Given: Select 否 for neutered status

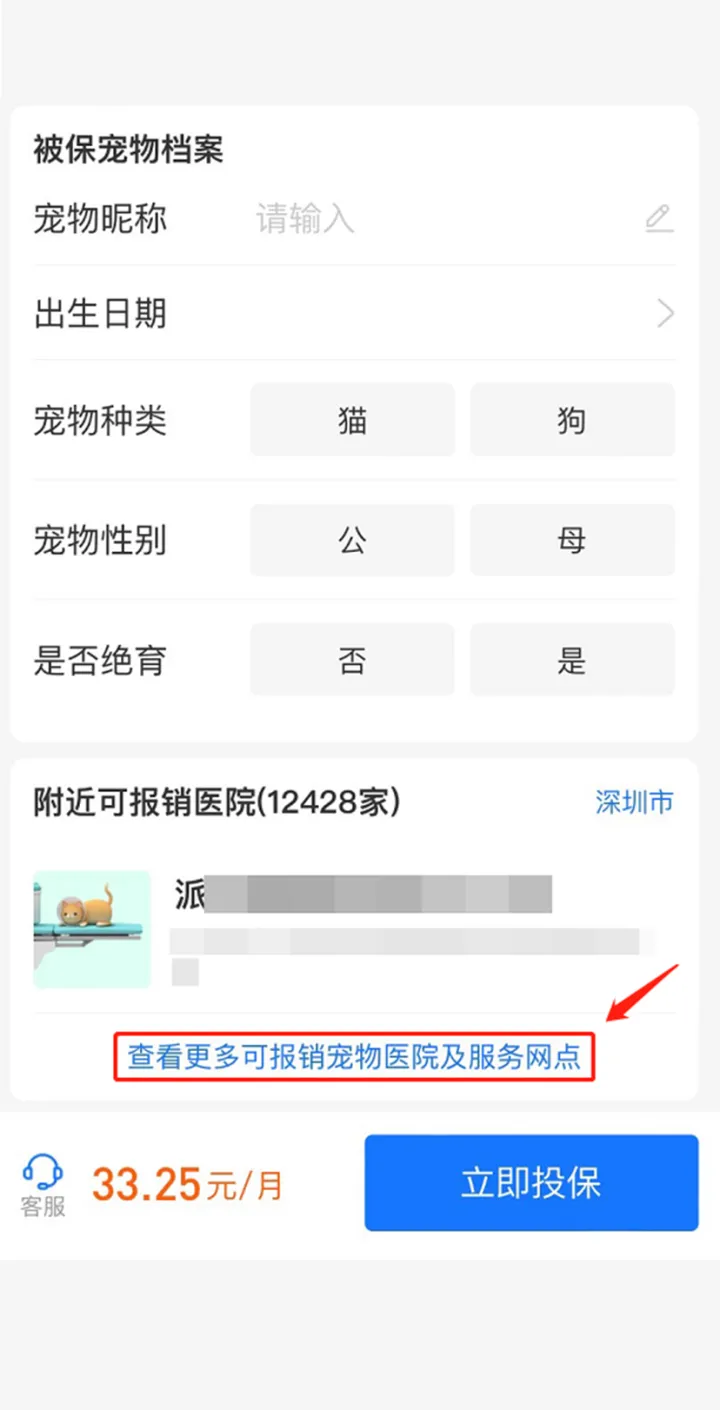Looking at the screenshot, I should coord(352,660).
